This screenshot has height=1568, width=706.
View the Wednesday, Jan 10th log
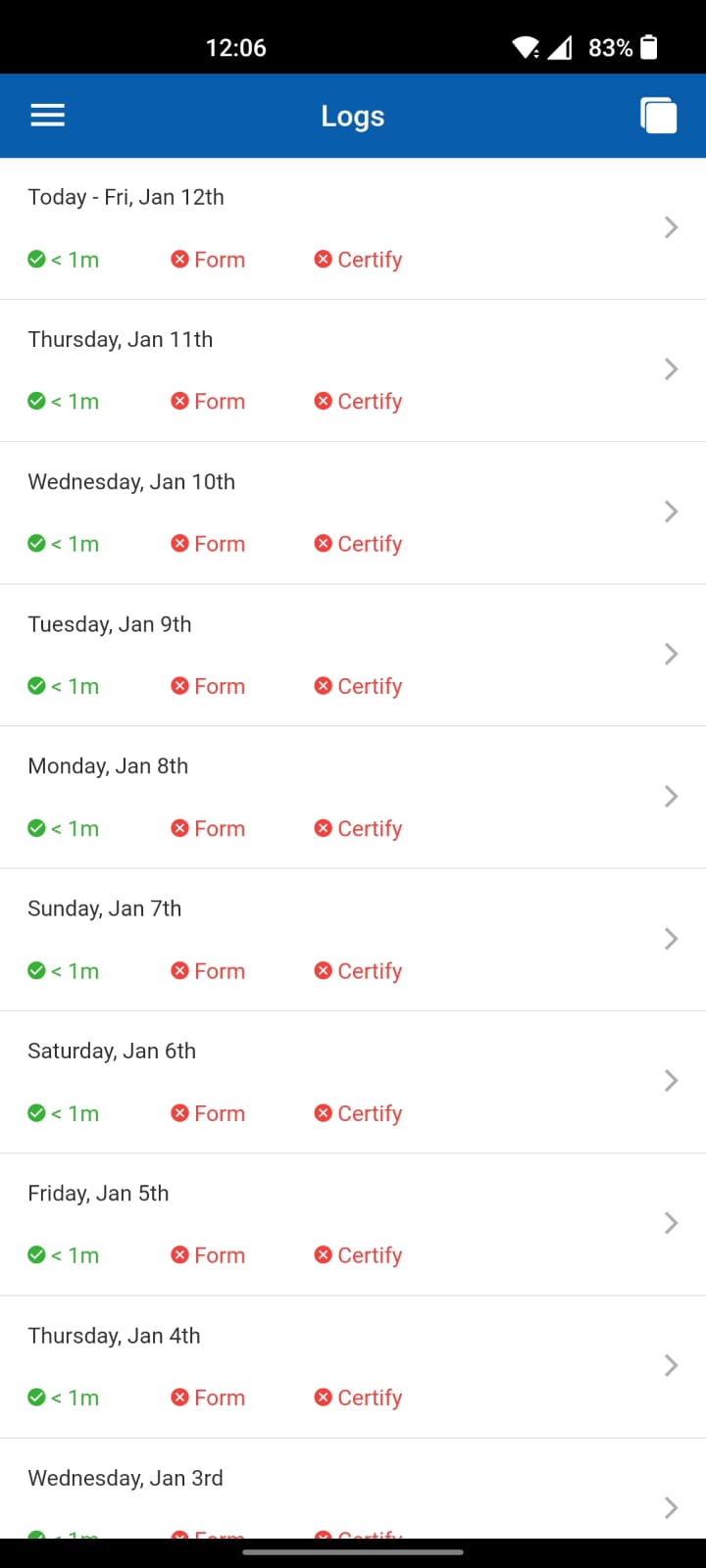pyautogui.click(x=353, y=514)
